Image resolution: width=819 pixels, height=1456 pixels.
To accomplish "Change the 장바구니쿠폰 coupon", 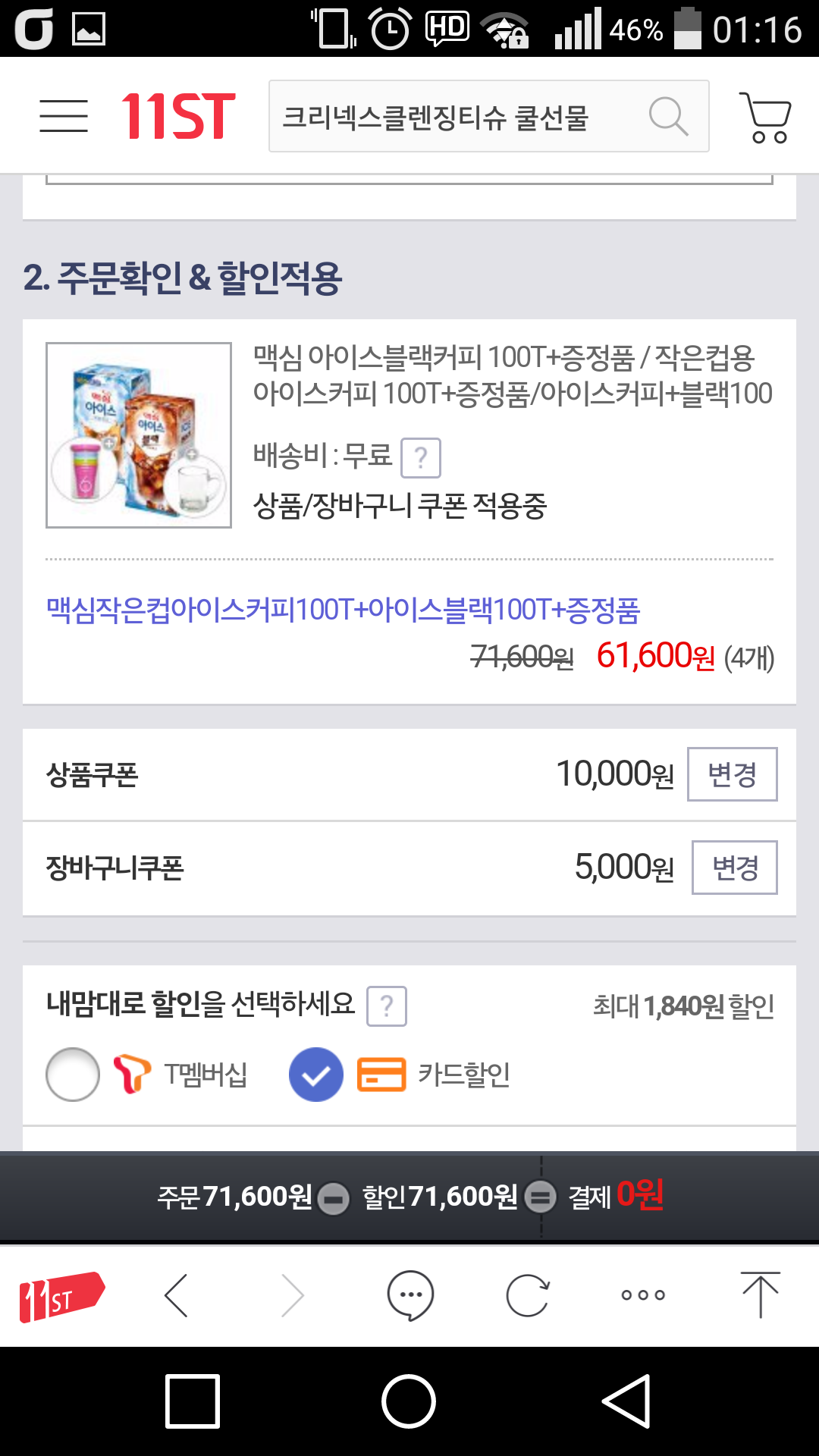I will click(734, 868).
